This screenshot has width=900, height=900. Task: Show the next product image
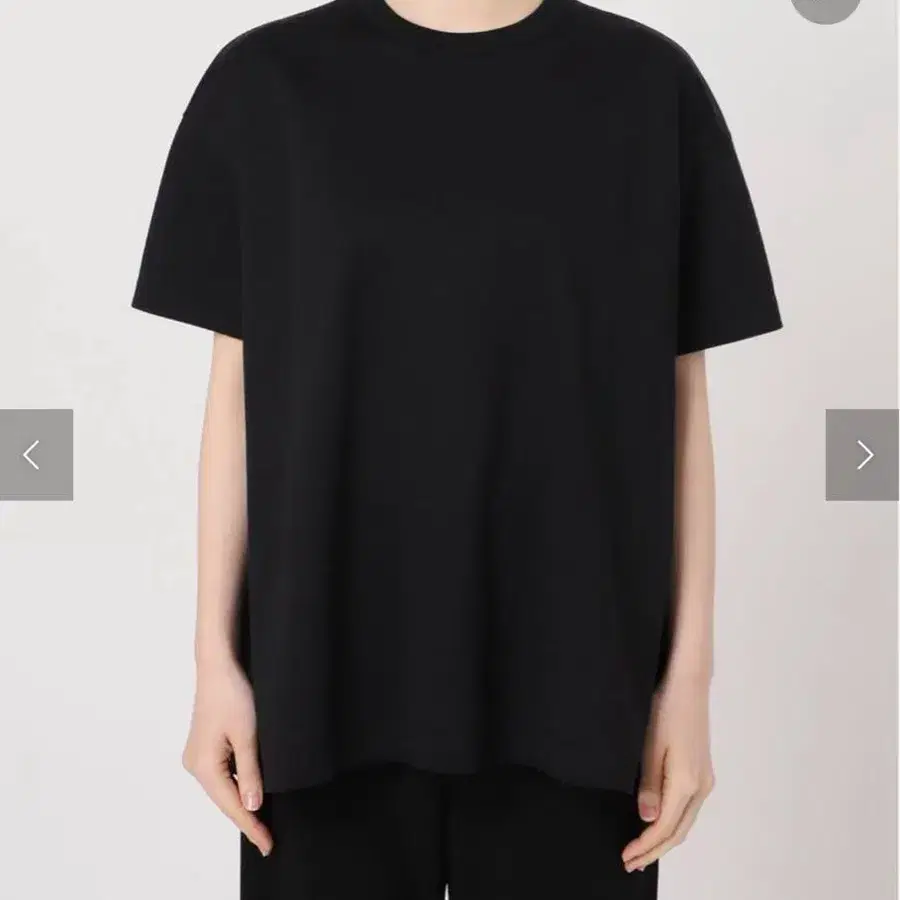tap(862, 455)
